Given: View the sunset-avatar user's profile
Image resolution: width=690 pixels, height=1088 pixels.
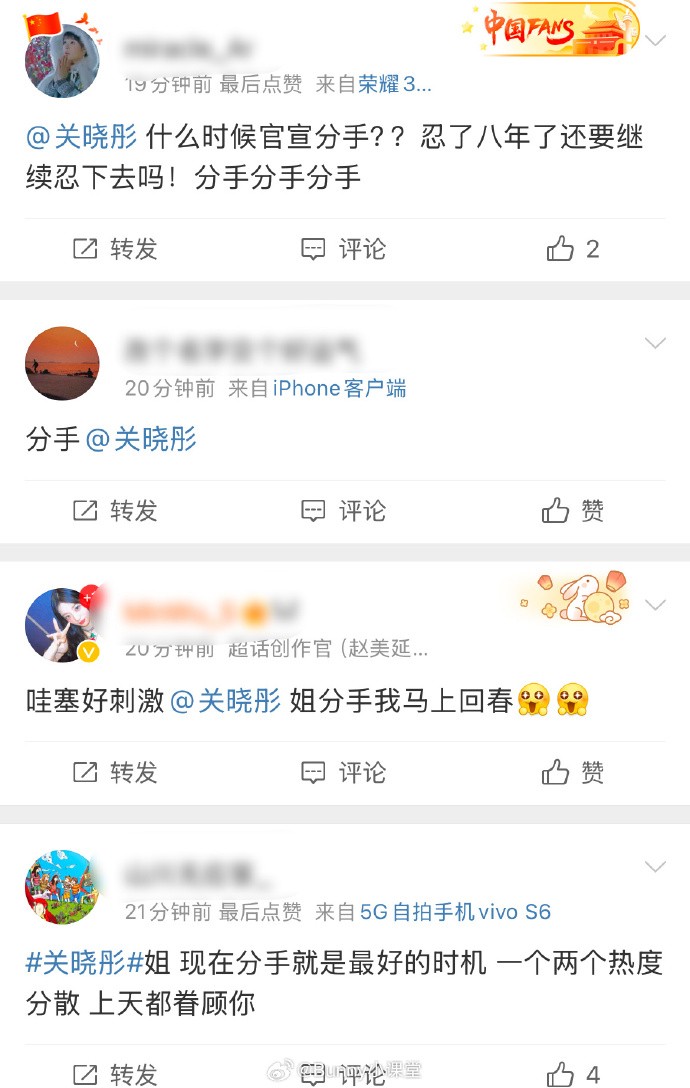Looking at the screenshot, I should point(62,364).
